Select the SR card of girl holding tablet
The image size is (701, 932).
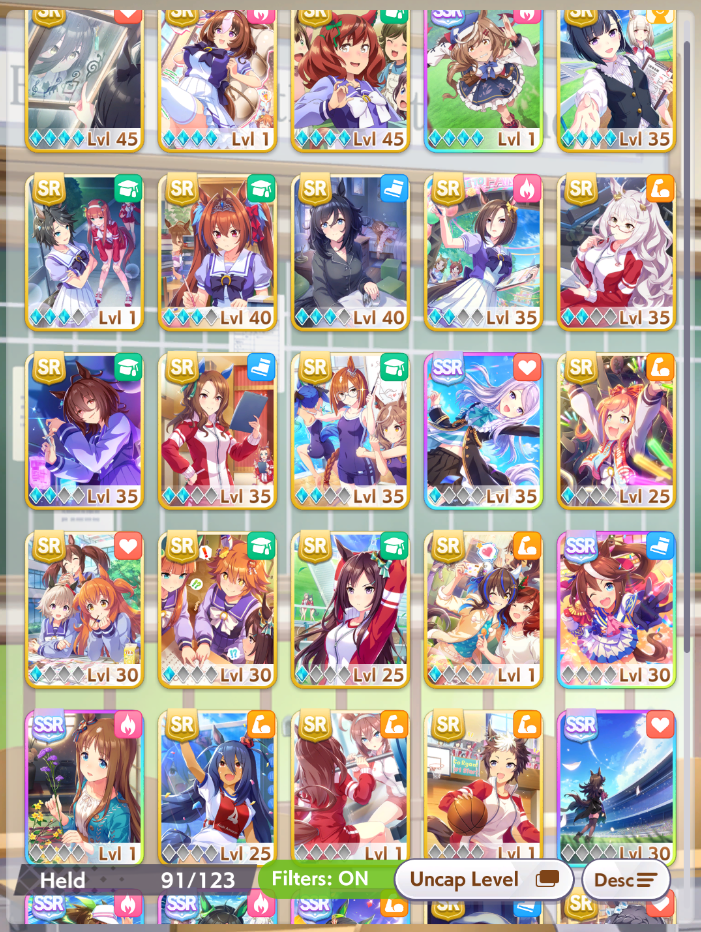(x=218, y=430)
